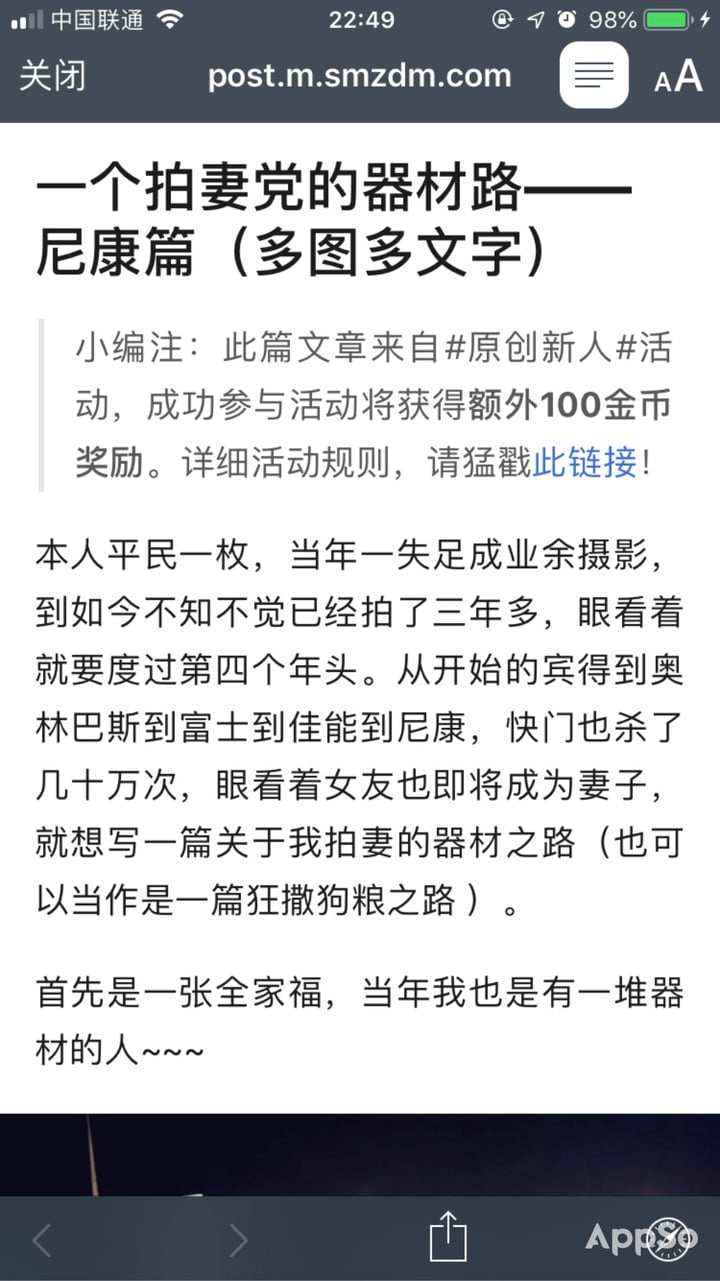
Task: Close the in-app browser with 关闭
Action: 53,77
